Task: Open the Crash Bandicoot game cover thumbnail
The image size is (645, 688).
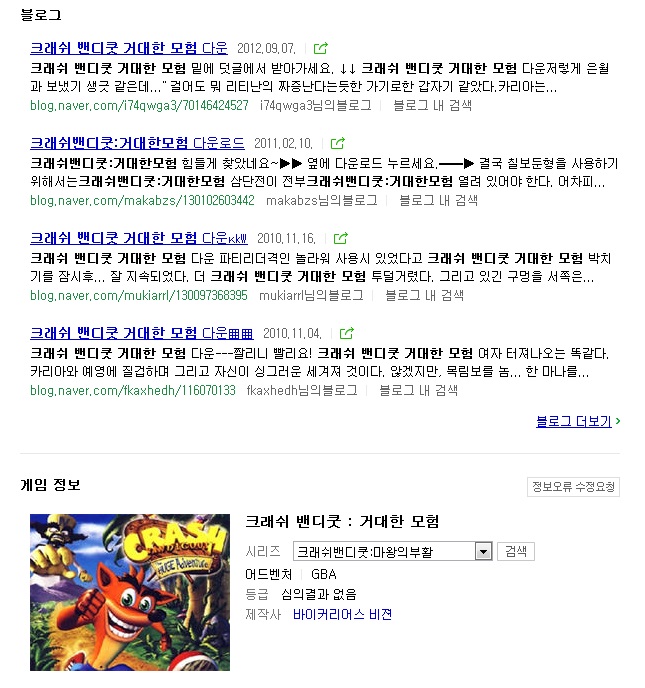Action: (x=129, y=592)
